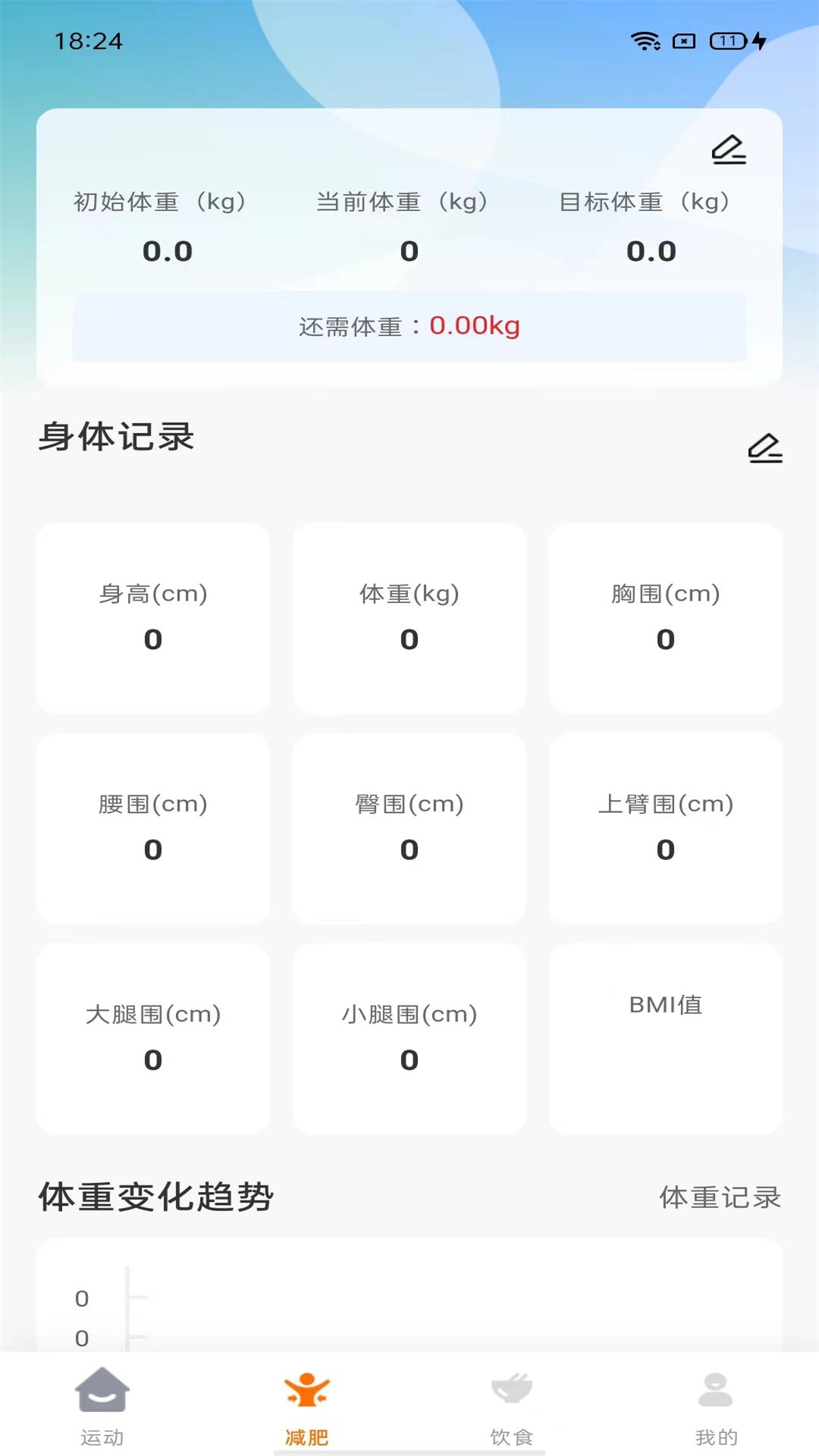
Task: Click the edit icon in the weight summary card
Action: pos(727,149)
